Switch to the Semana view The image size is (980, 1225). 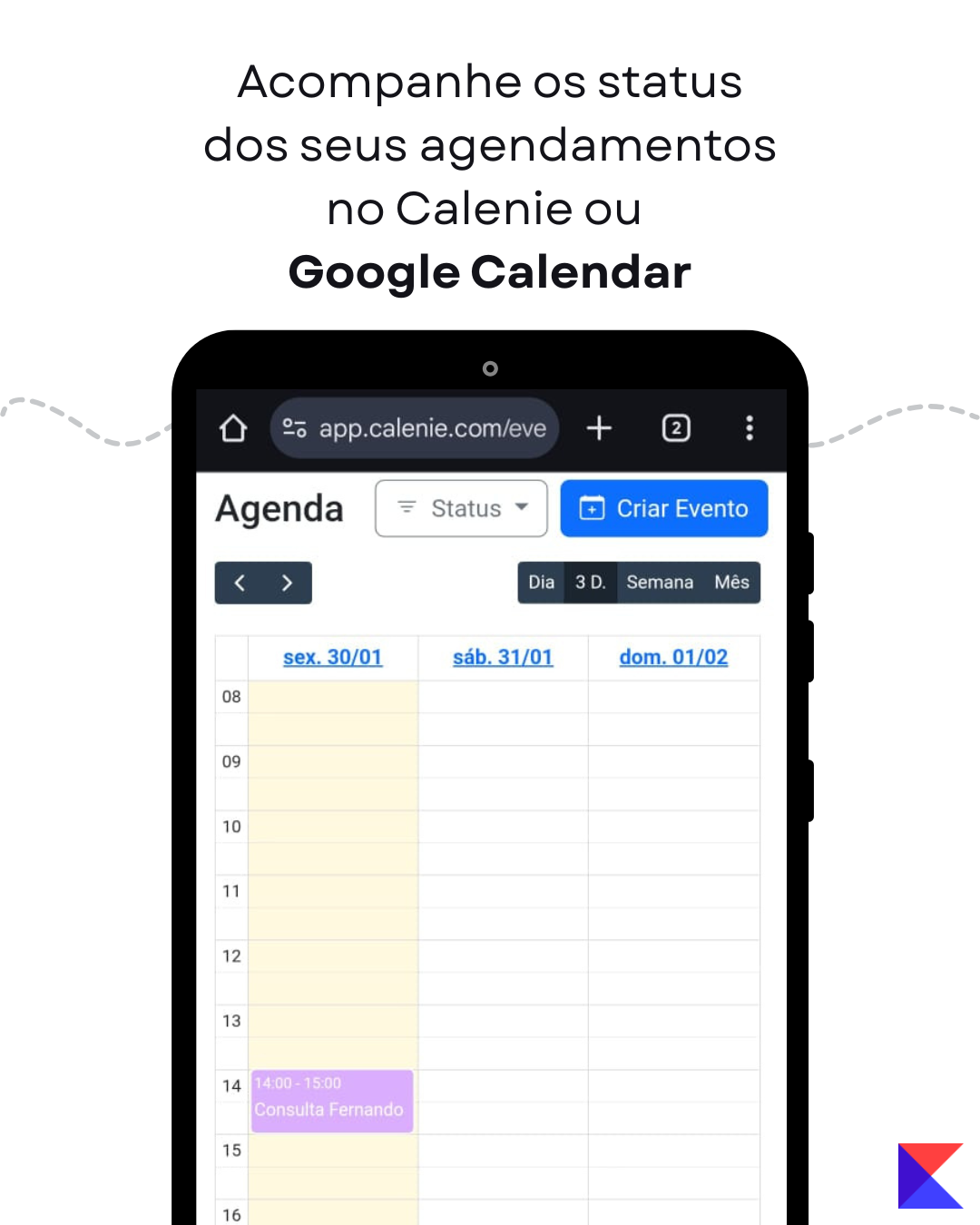(660, 583)
